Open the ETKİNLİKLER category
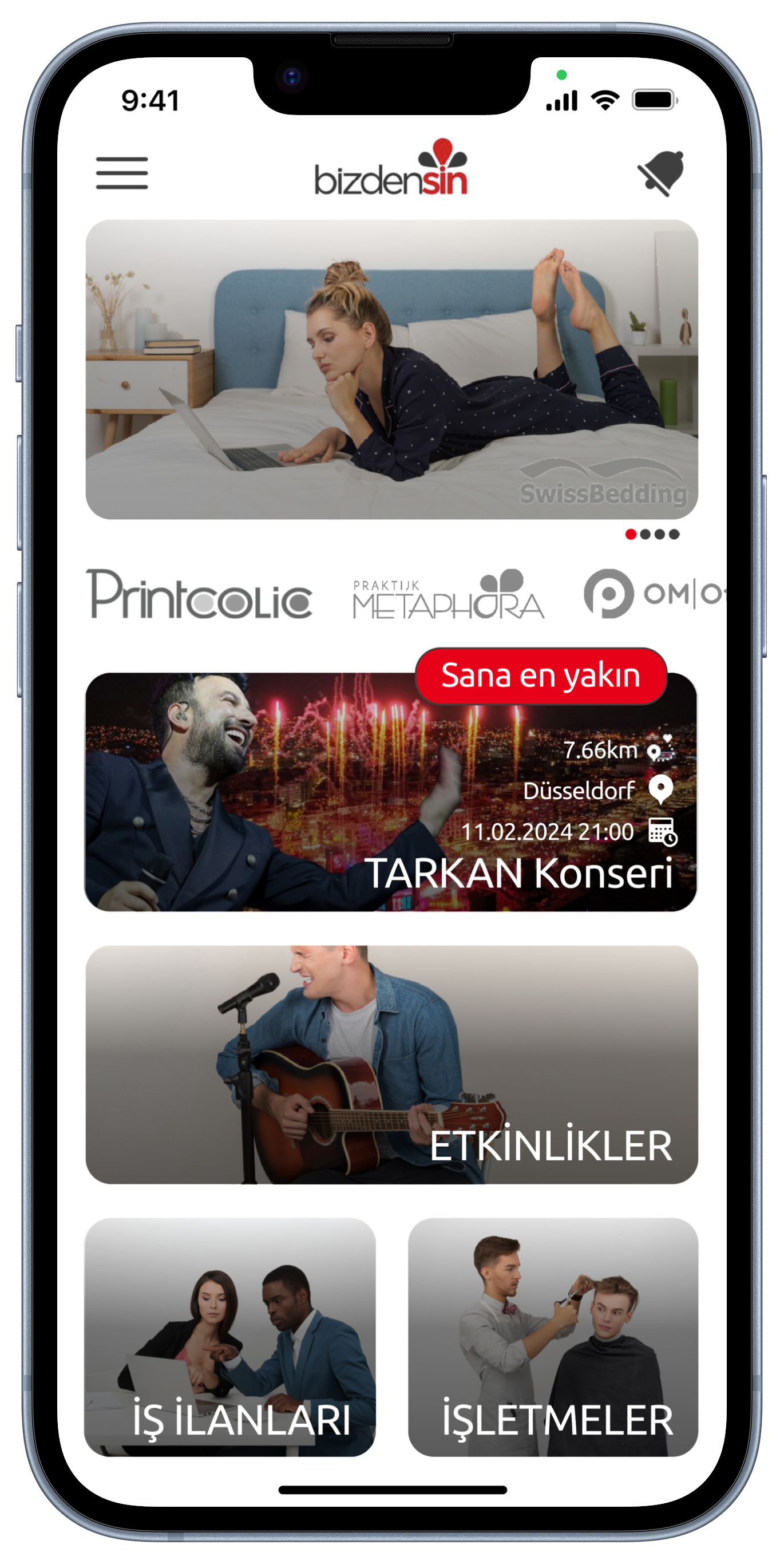Viewport: 784px width, 1564px height. [x=391, y=1064]
